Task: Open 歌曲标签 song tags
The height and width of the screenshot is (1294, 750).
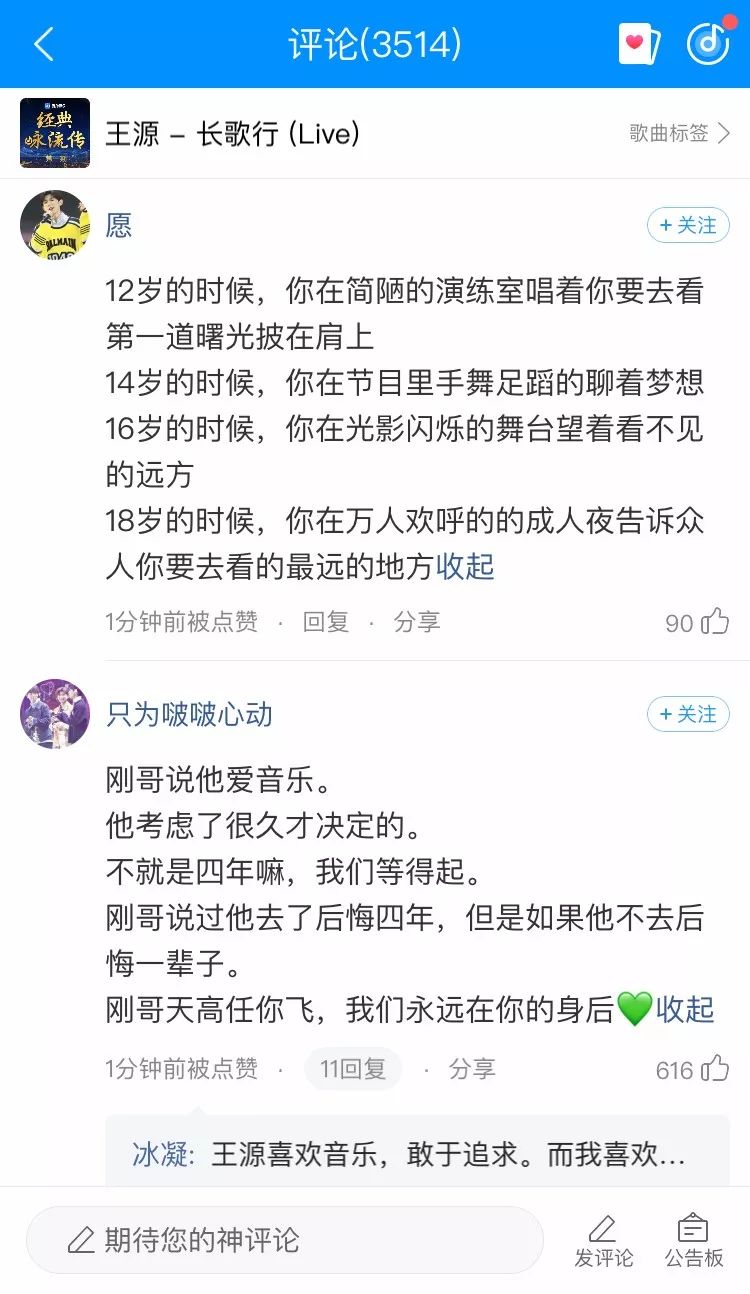Action: click(681, 133)
